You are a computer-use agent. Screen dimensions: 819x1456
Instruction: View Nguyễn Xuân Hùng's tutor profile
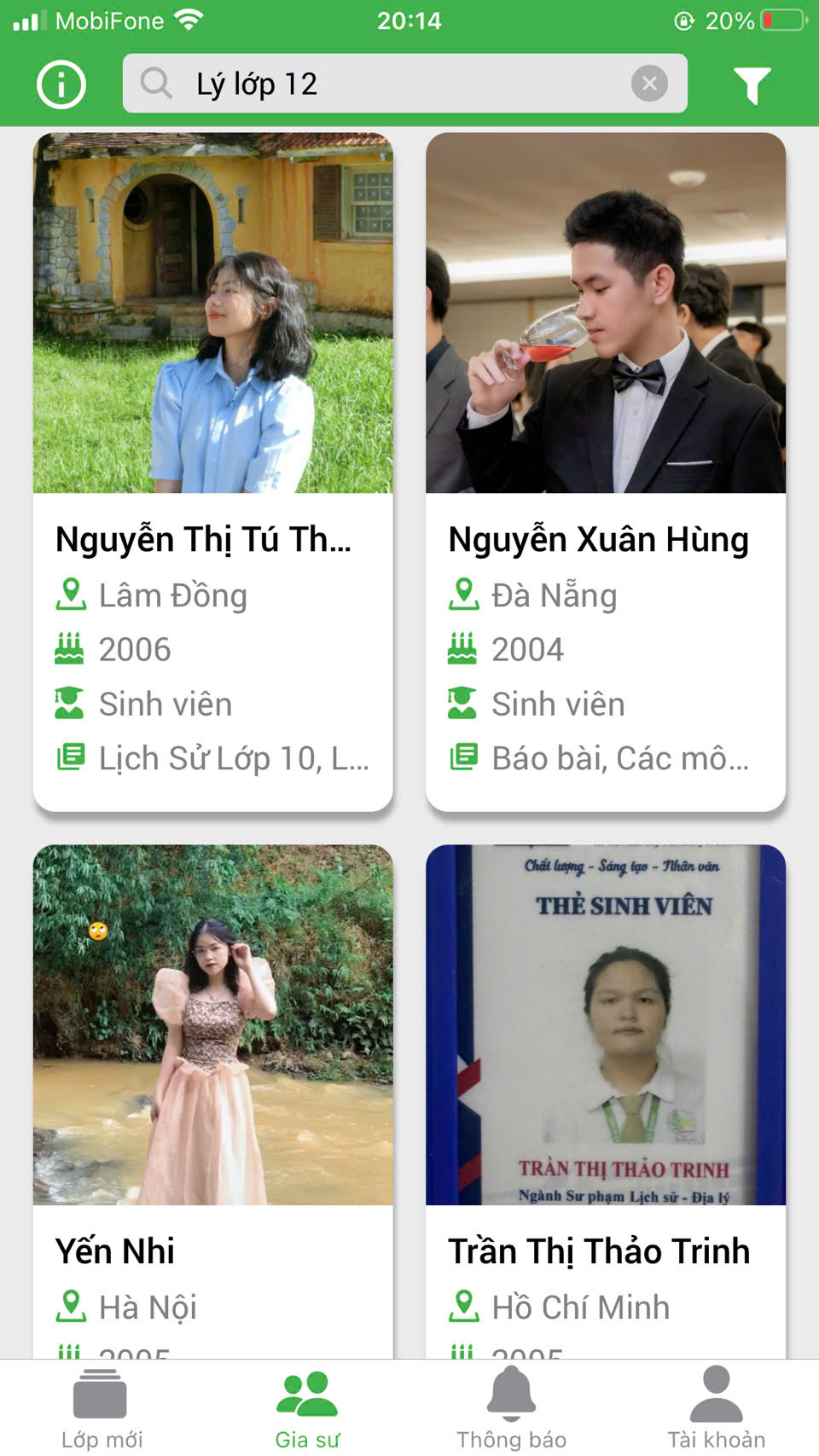[605, 471]
